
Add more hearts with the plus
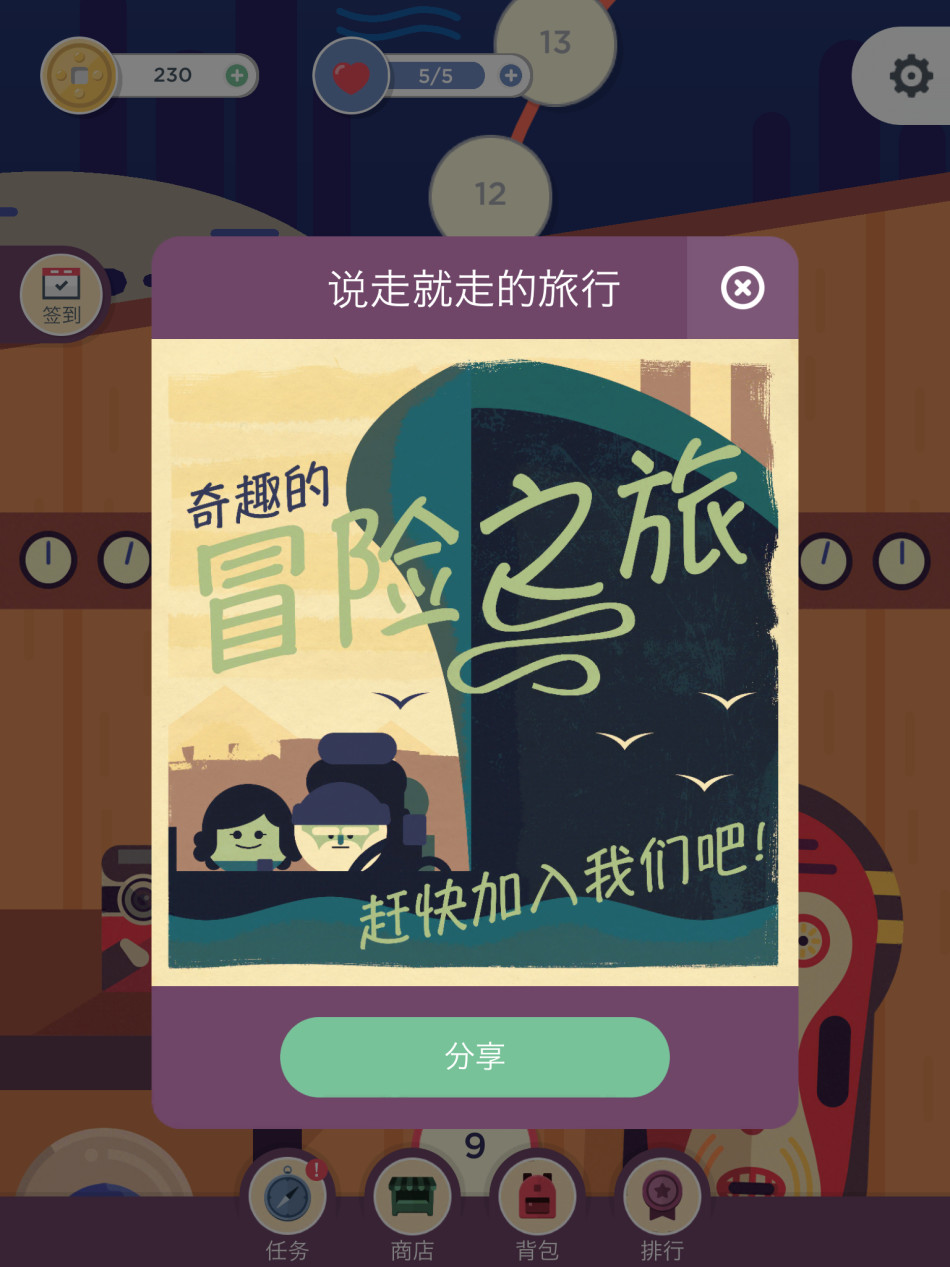510,76
